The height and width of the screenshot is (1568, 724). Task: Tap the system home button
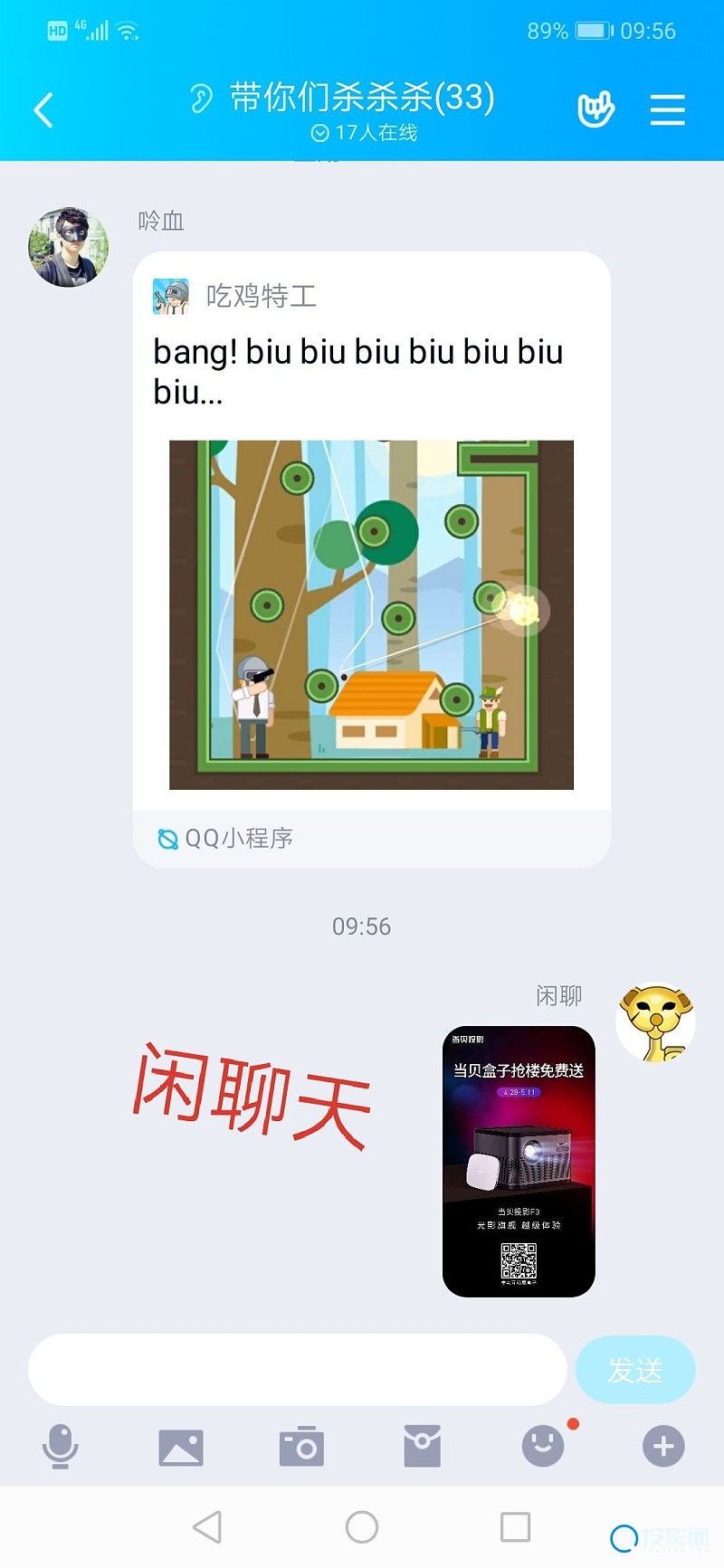(362, 1527)
